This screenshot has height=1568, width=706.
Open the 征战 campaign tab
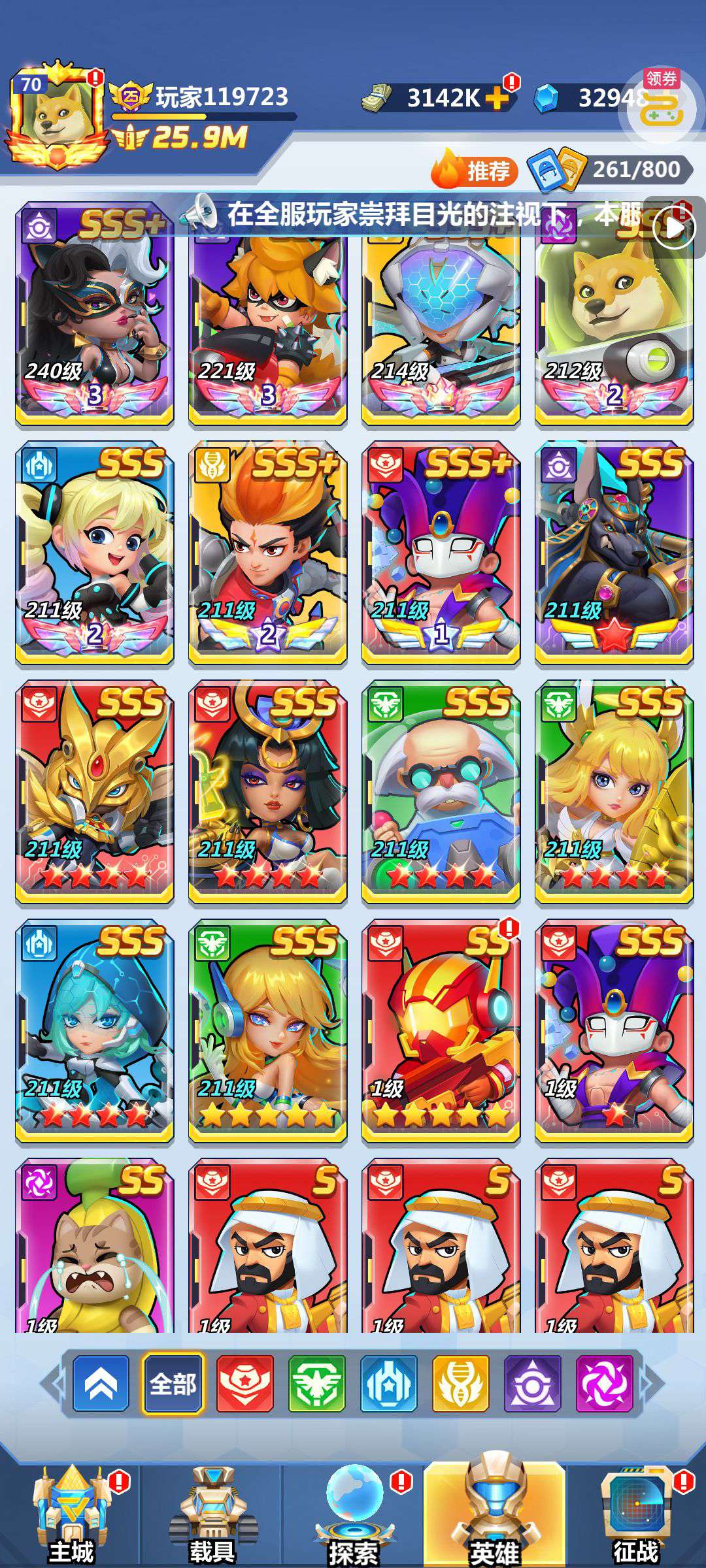pyautogui.click(x=635, y=1514)
